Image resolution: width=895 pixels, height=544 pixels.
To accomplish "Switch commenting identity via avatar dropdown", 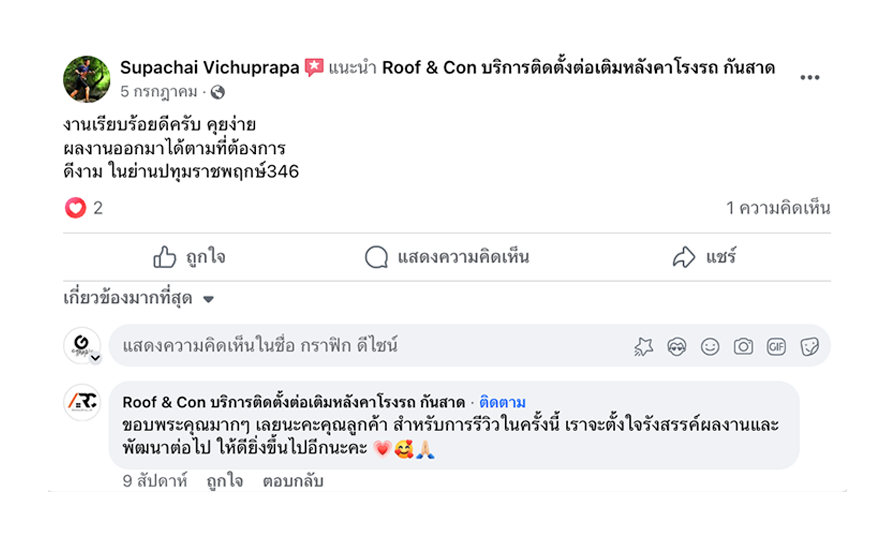I will (x=95, y=358).
